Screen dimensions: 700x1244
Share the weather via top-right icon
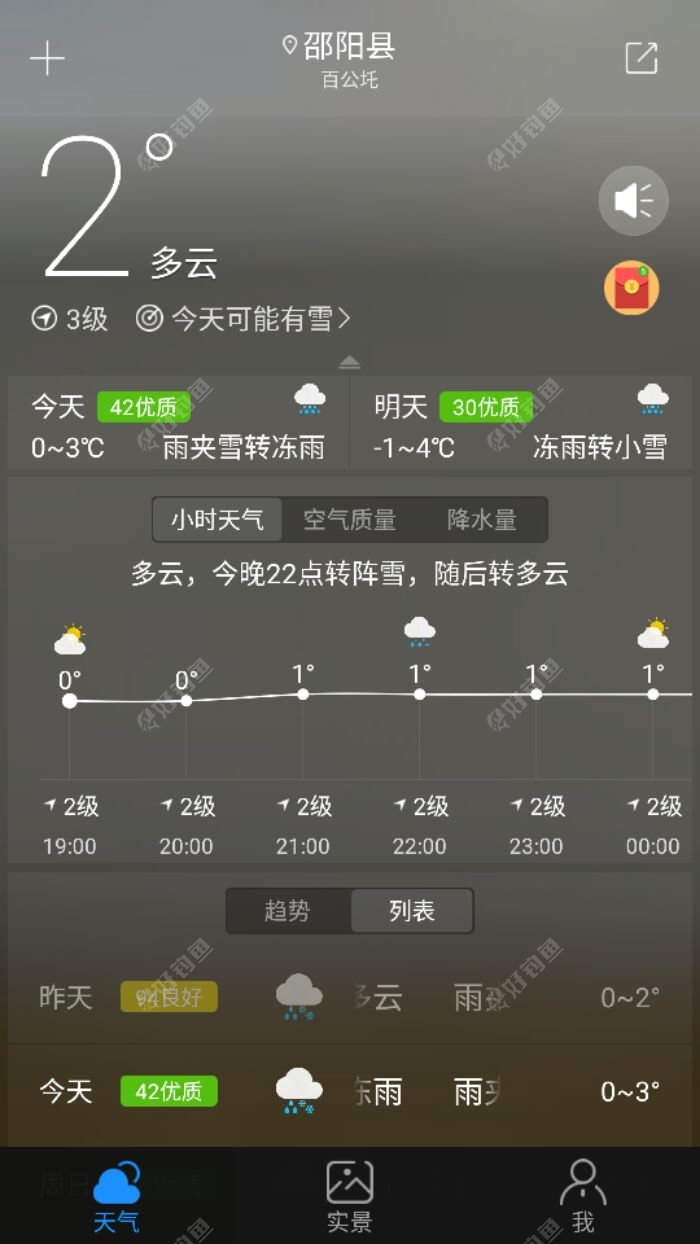(641, 58)
